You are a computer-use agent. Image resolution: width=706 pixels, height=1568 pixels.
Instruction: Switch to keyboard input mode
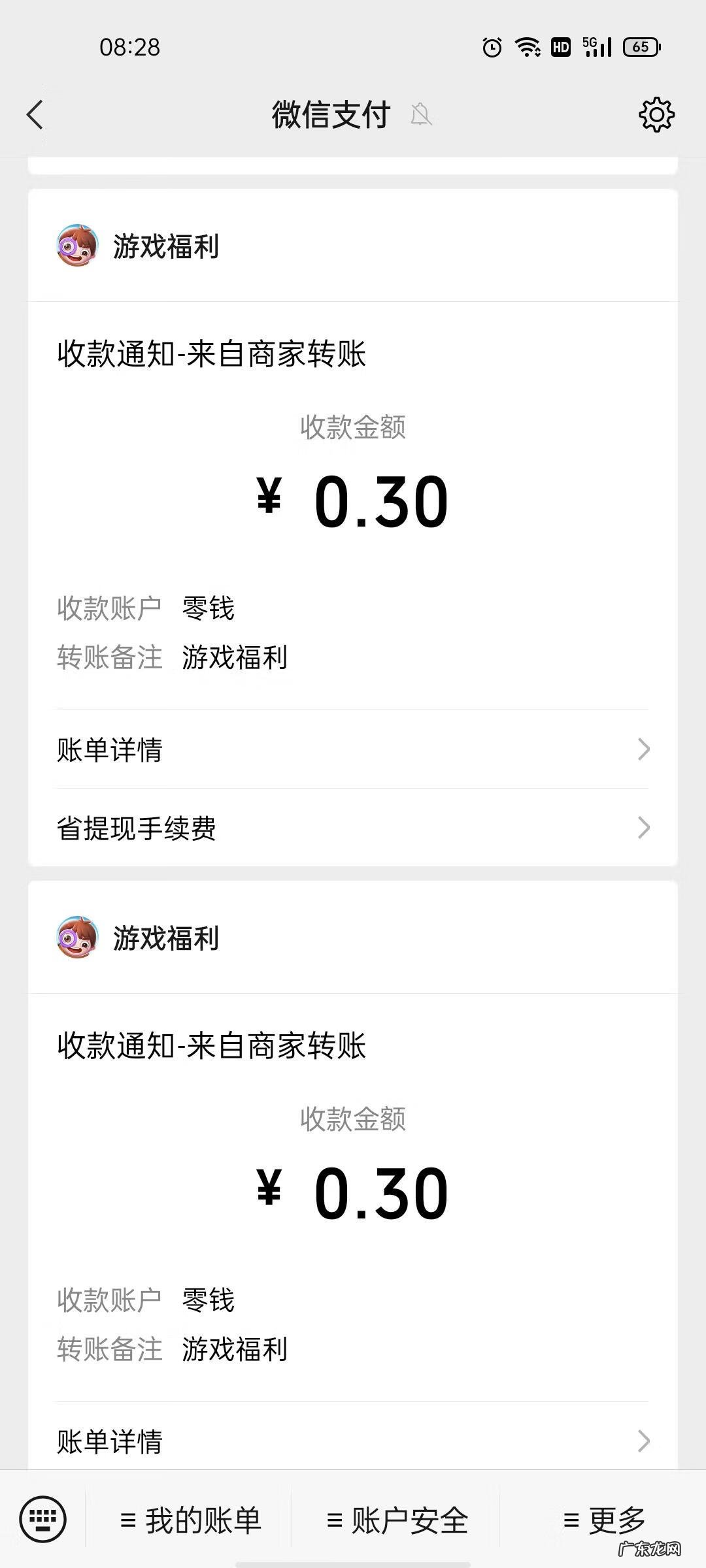pos(43,1520)
